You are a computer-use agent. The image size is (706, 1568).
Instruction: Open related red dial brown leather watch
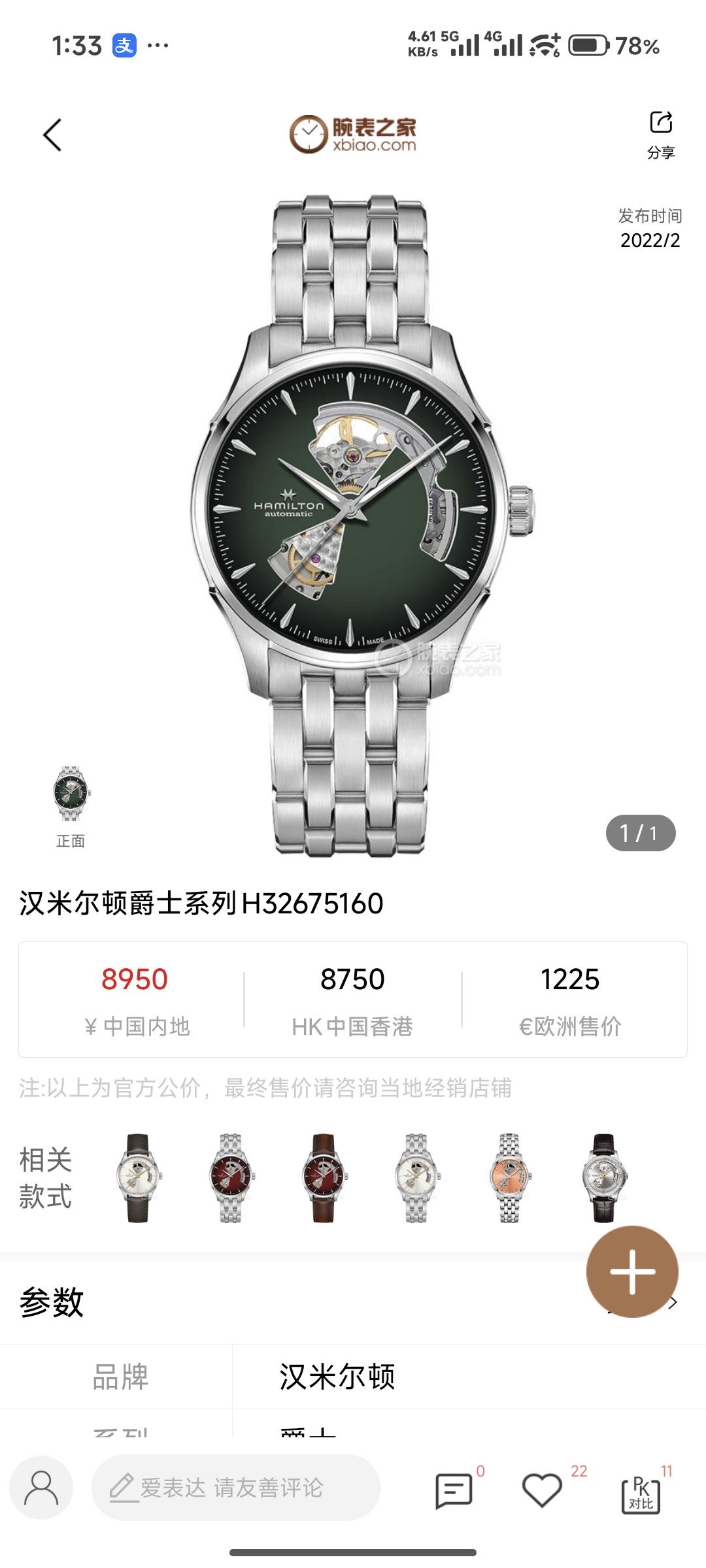pyautogui.click(x=324, y=1178)
